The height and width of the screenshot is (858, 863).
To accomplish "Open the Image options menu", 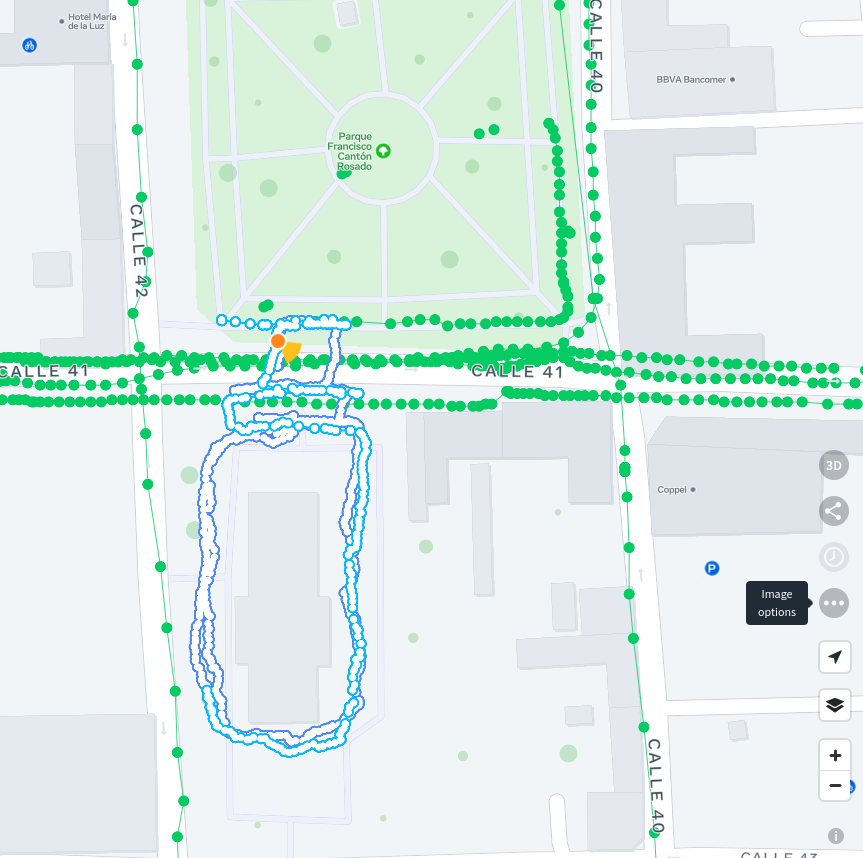I will pos(834,603).
